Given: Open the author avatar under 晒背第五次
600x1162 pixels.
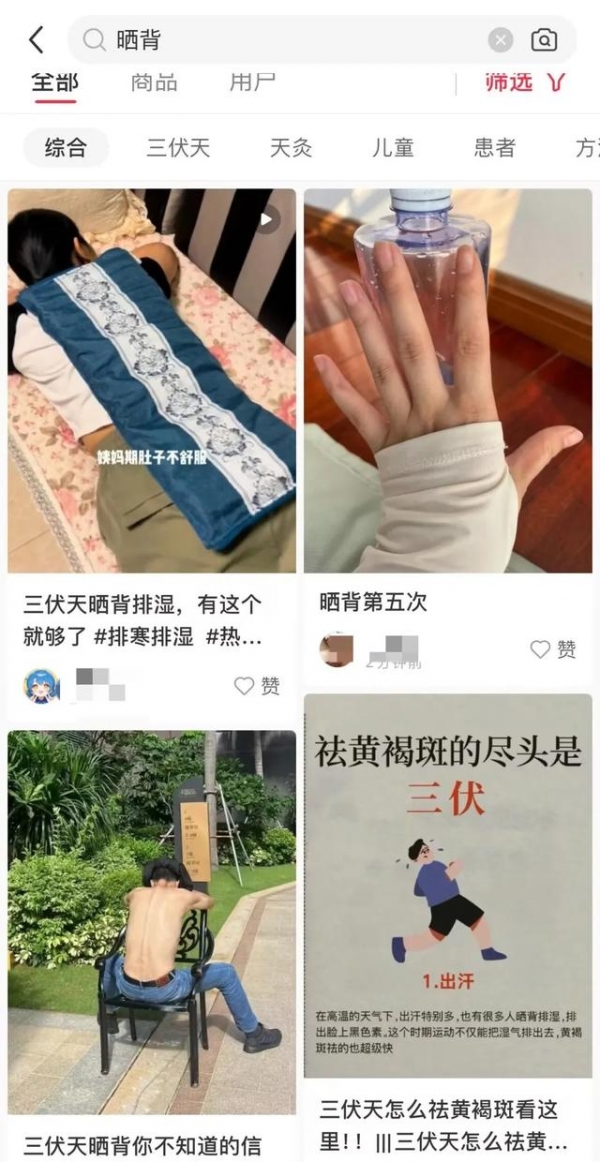Looking at the screenshot, I should (336, 649).
